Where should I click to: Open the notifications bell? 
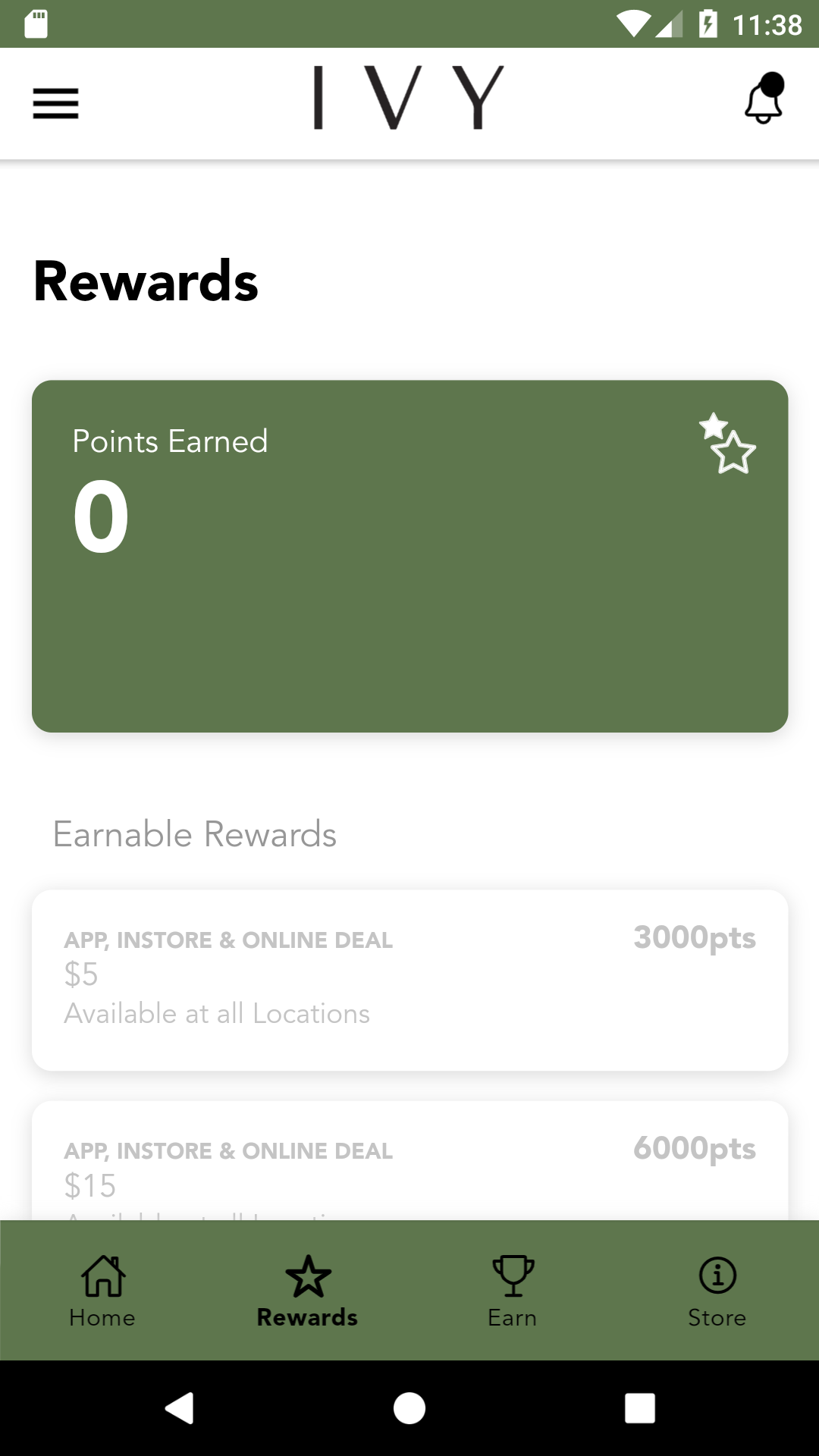click(x=764, y=100)
